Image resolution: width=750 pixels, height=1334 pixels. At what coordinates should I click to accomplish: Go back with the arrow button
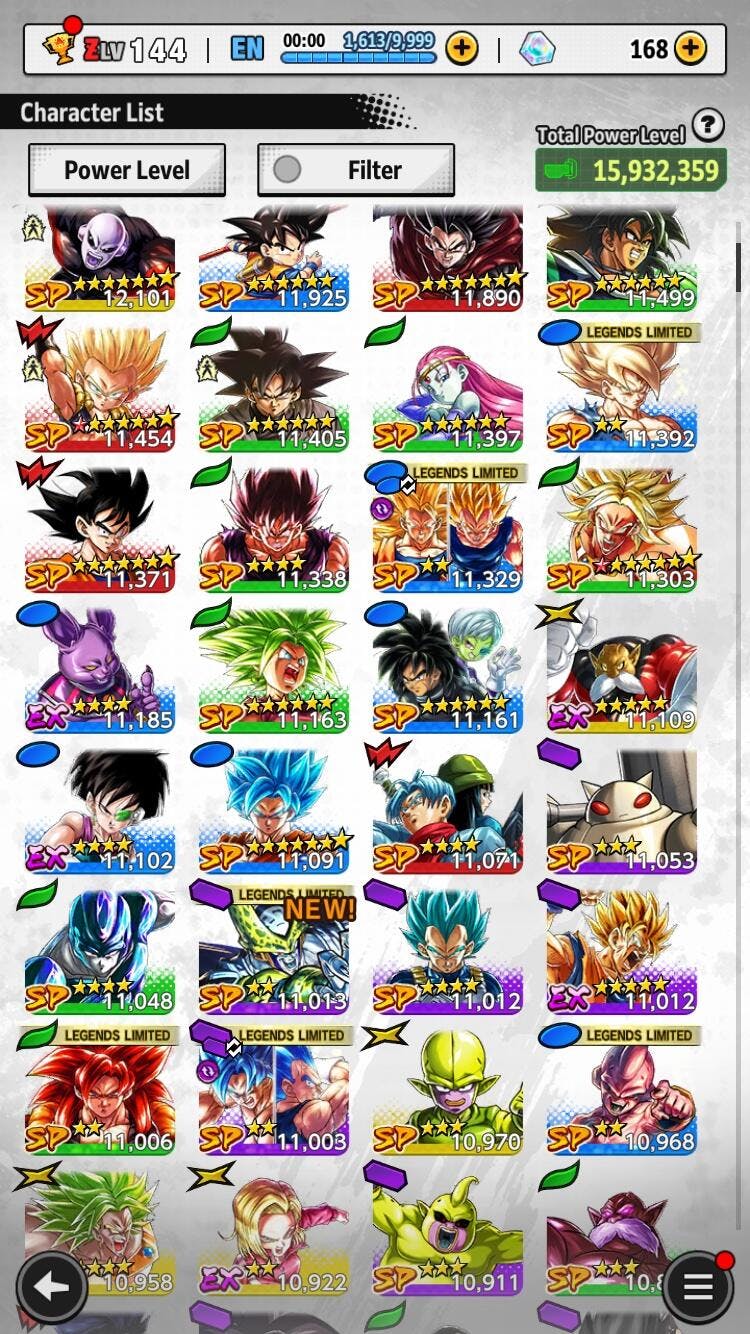pos(49,1286)
